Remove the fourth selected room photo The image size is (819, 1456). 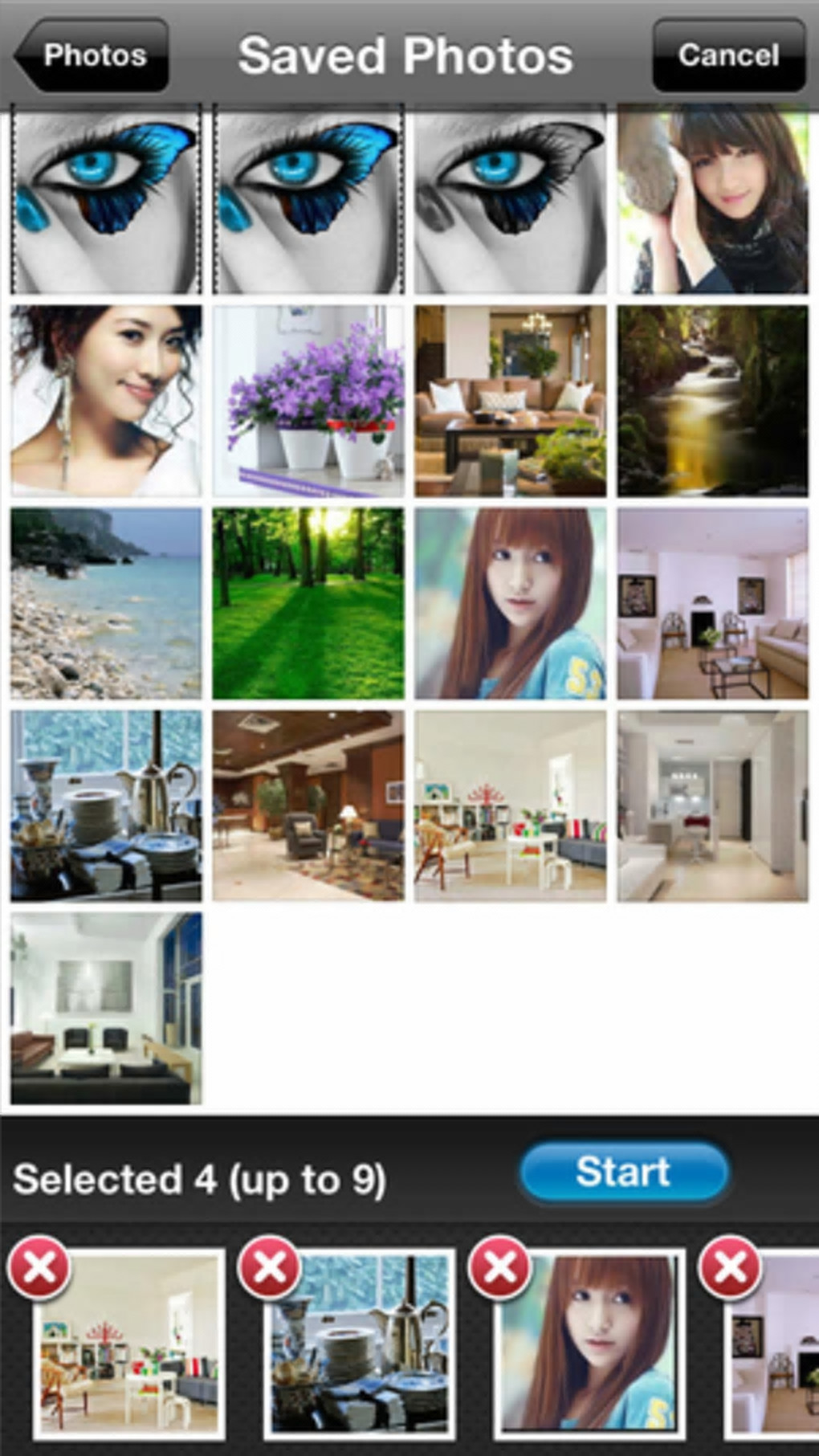pos(730,1268)
